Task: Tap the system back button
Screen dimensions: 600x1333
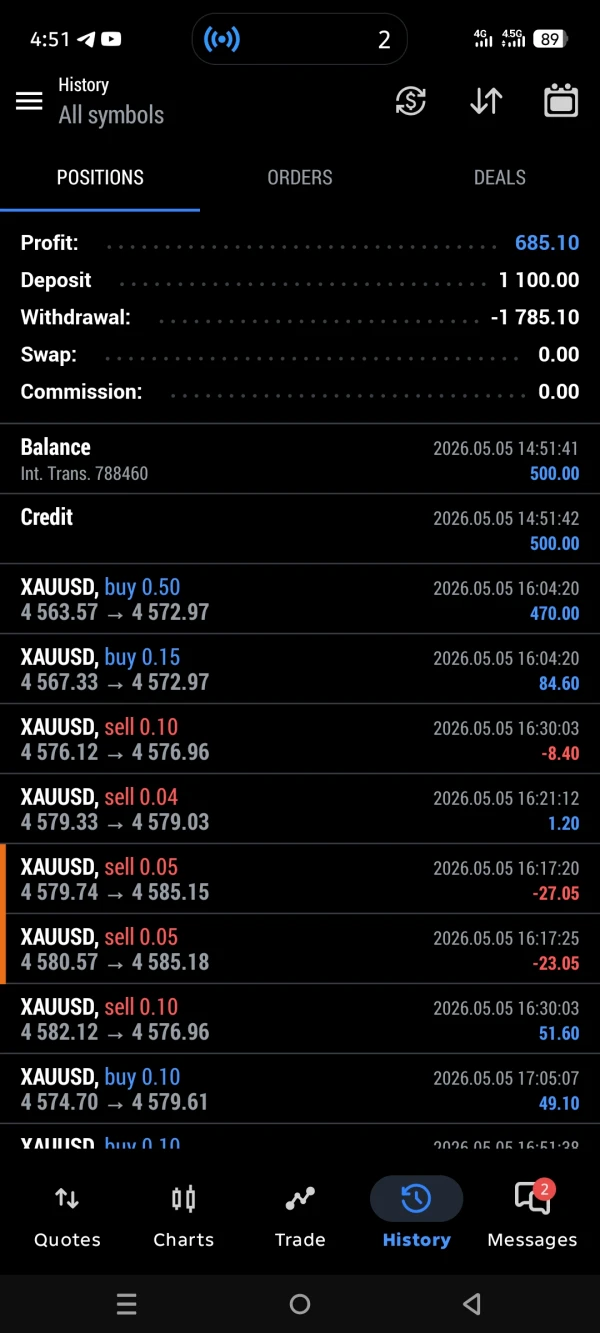Action: 472,1303
